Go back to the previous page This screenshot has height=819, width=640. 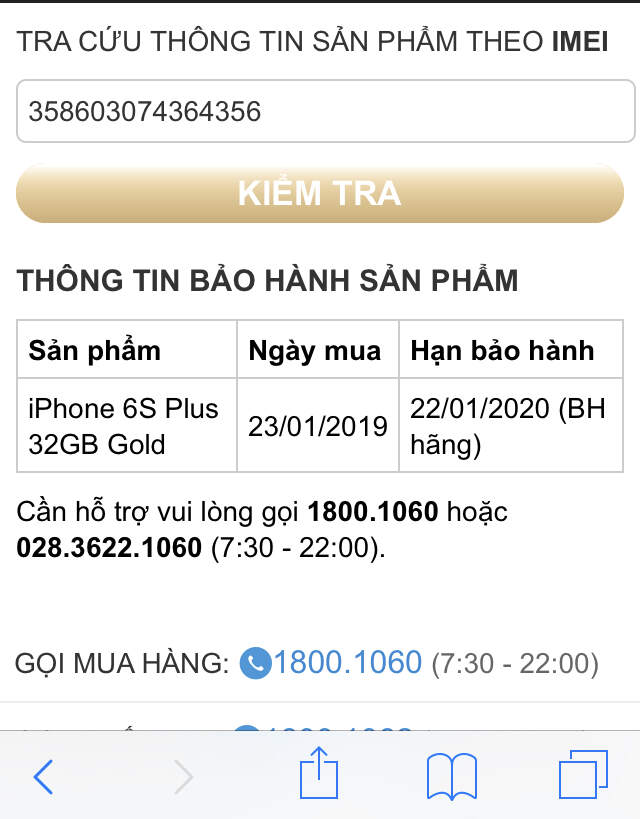(43, 776)
